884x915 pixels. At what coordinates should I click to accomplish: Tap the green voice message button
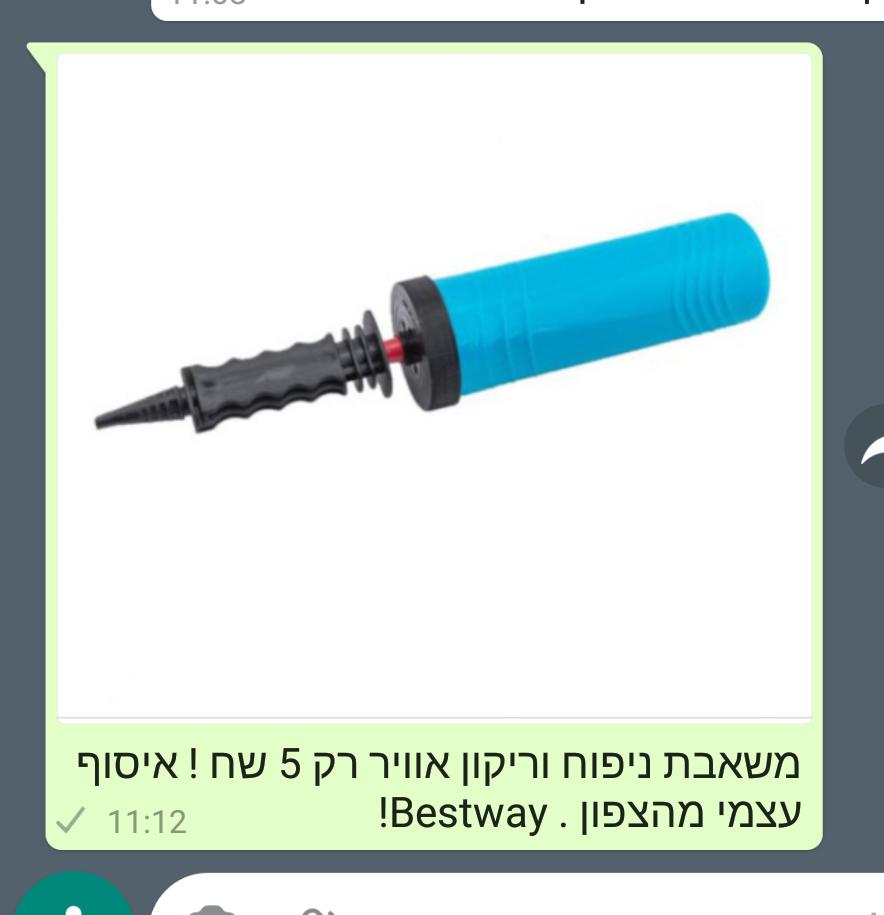click(72, 899)
